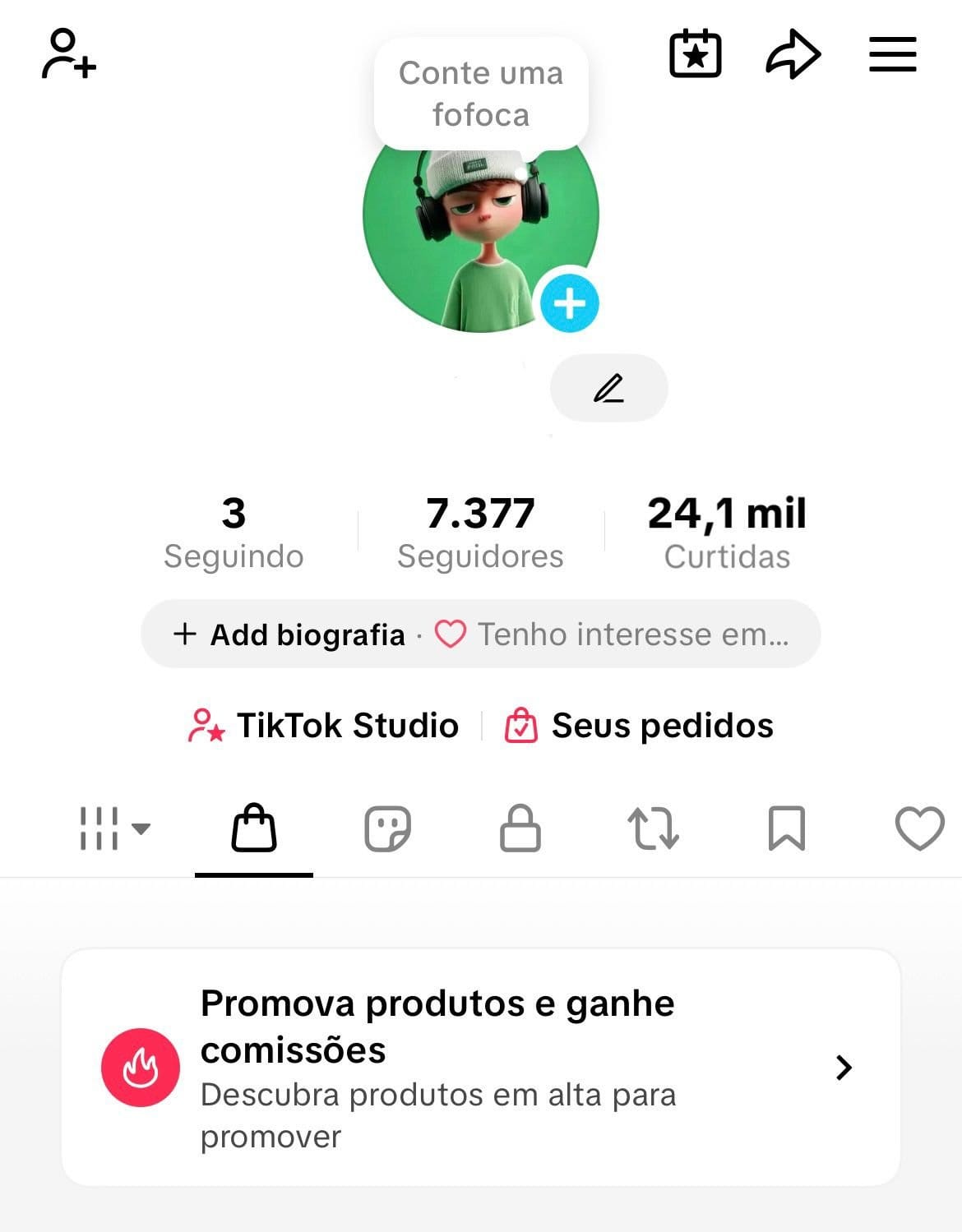The height and width of the screenshot is (1232, 962).
Task: Open the hamburger menu icon
Action: [x=892, y=56]
